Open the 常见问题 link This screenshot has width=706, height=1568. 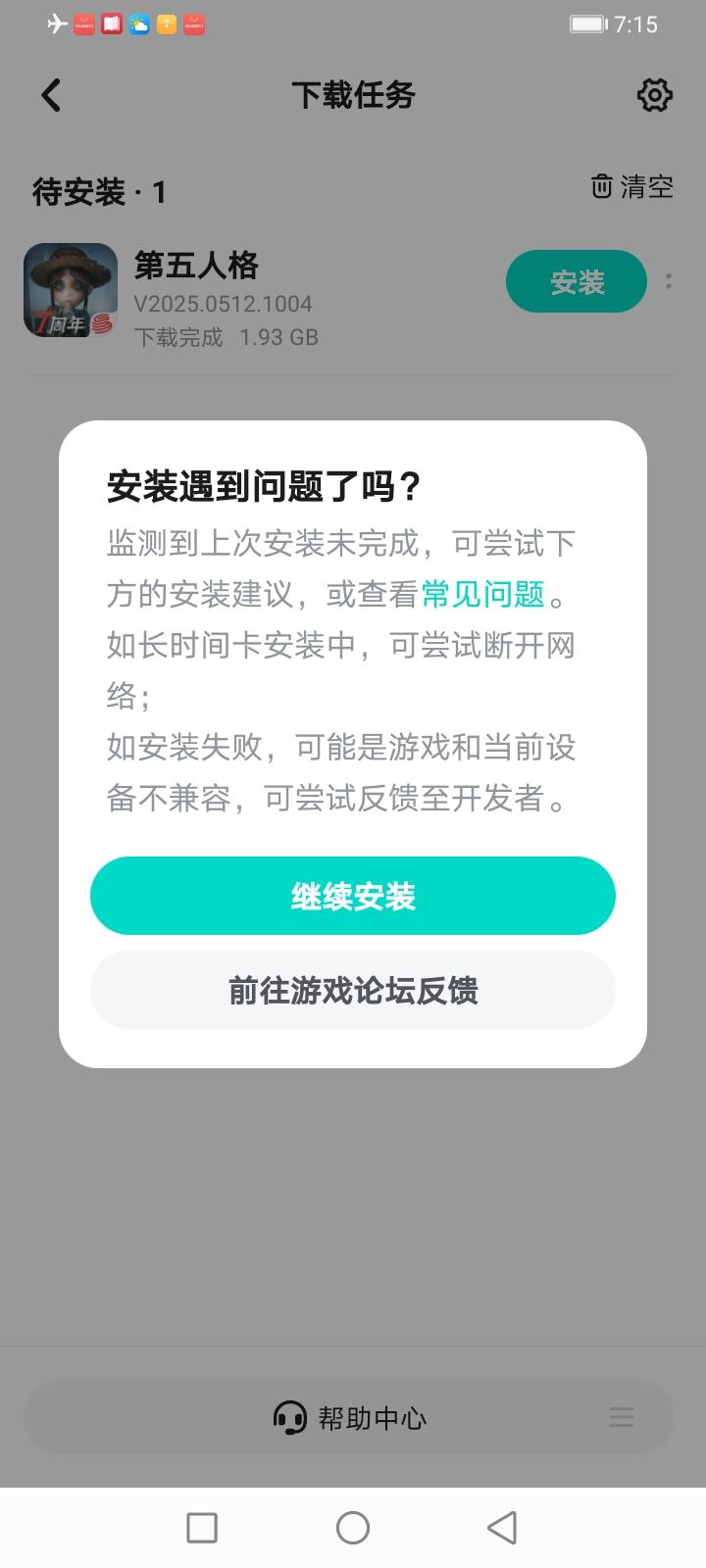coord(482,594)
